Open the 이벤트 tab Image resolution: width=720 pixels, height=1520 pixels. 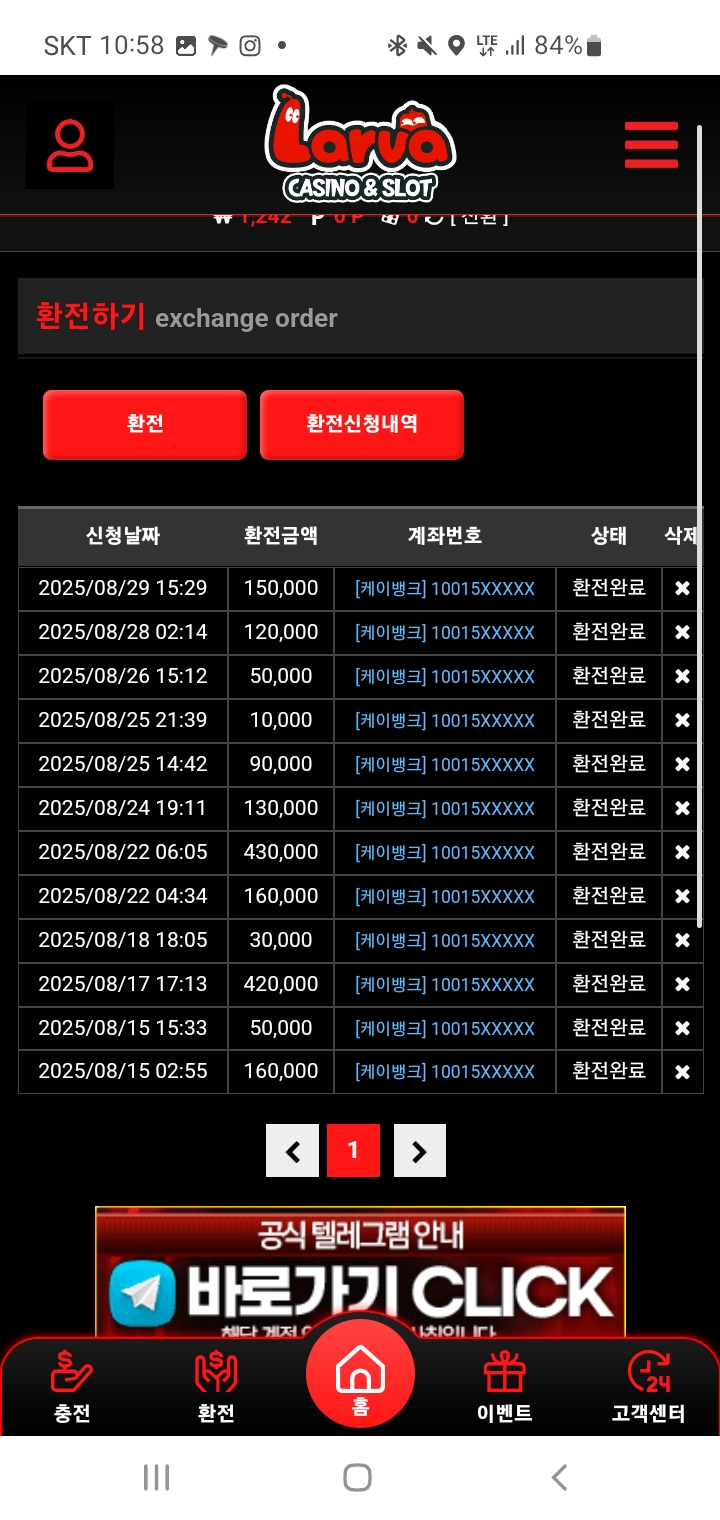point(504,1386)
